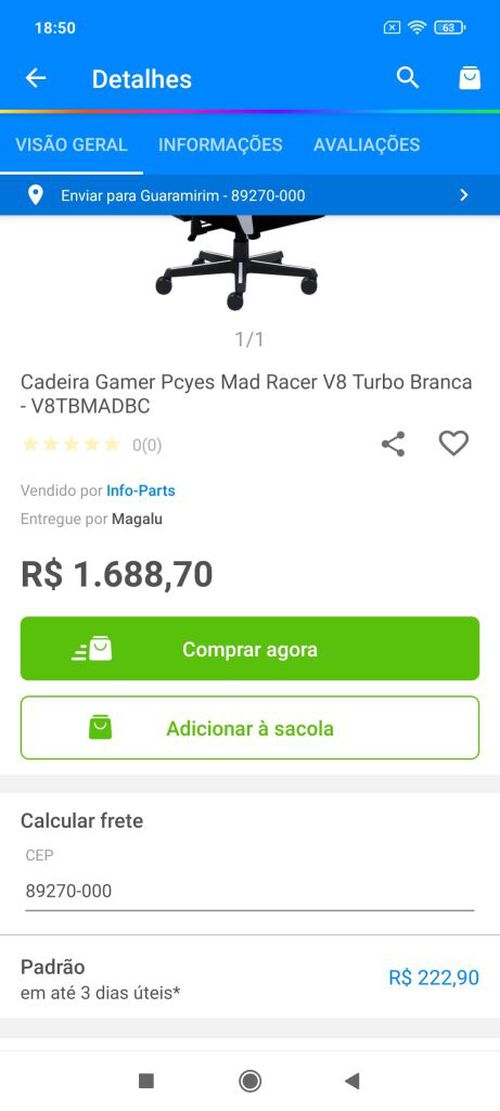Open recent apps with square button
Image resolution: width=500 pixels, height=1111 pixels.
pos(146,1081)
